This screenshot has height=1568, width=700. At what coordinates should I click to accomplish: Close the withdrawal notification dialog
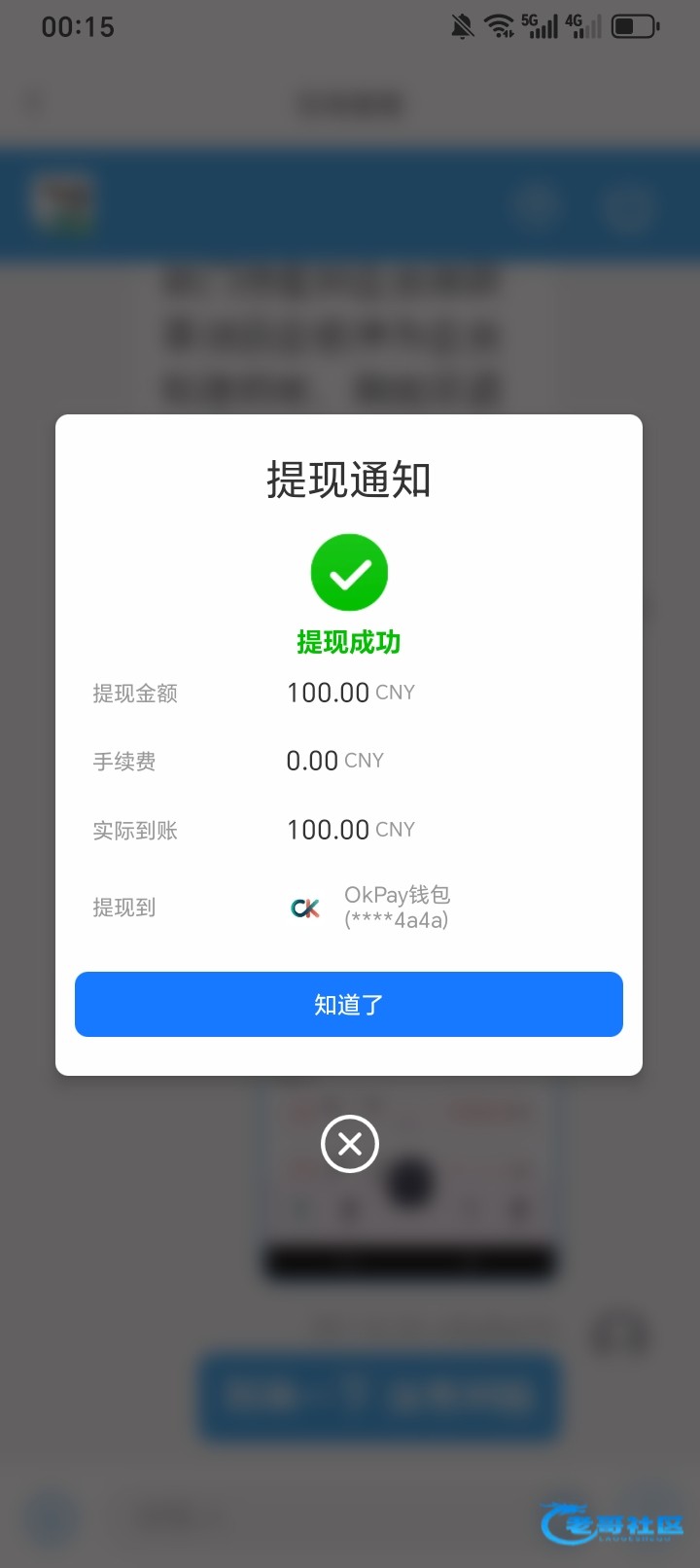(349, 1144)
